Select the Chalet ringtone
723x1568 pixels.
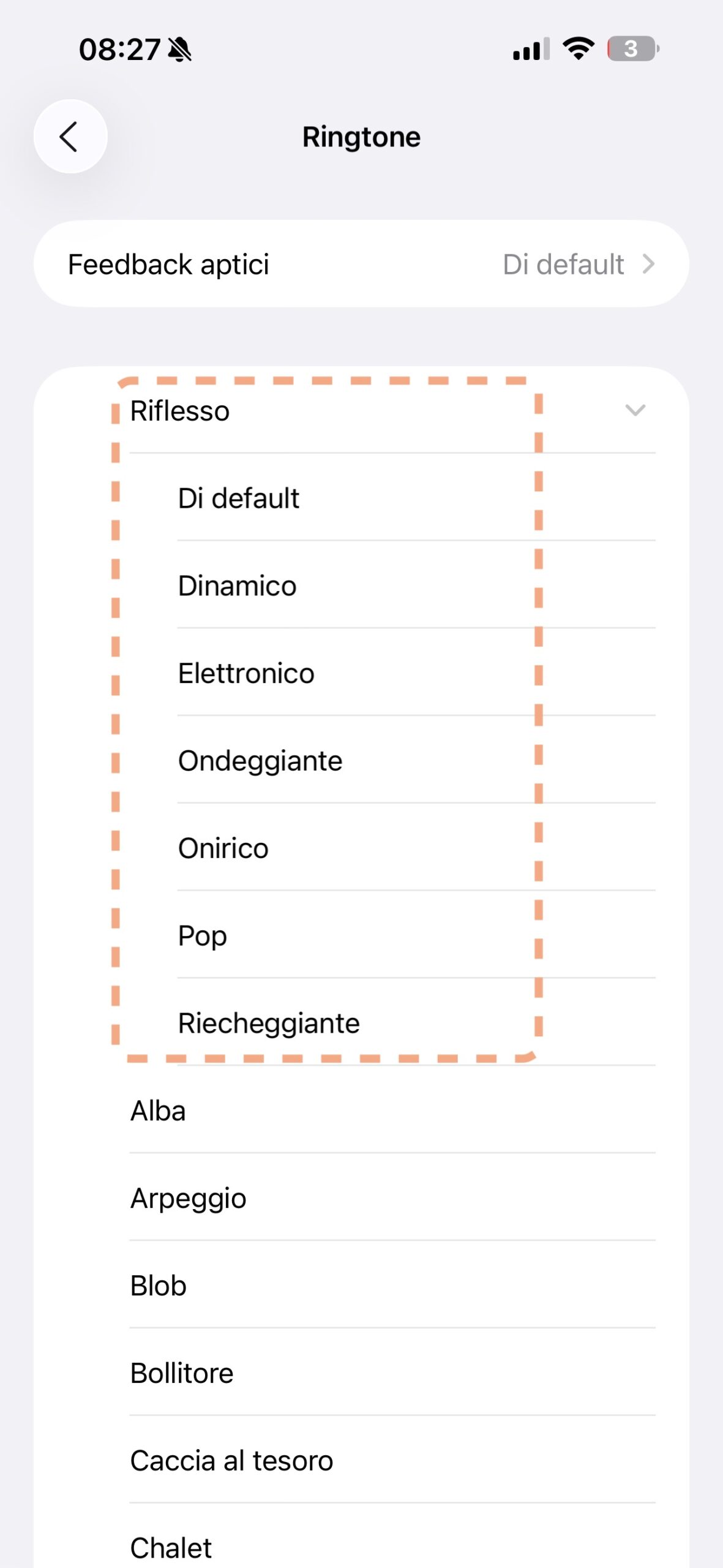pyautogui.click(x=171, y=1548)
